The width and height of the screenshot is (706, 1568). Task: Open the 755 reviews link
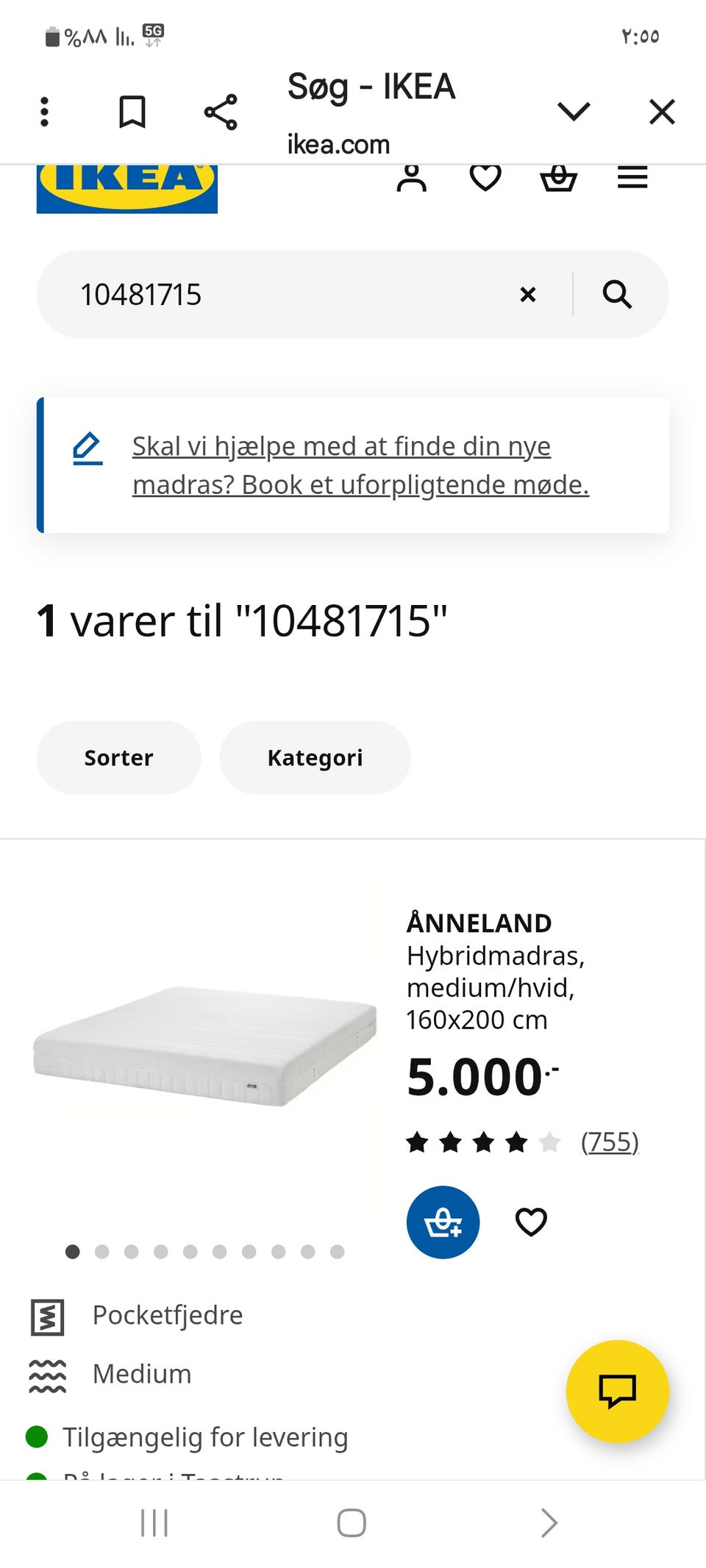click(609, 1142)
